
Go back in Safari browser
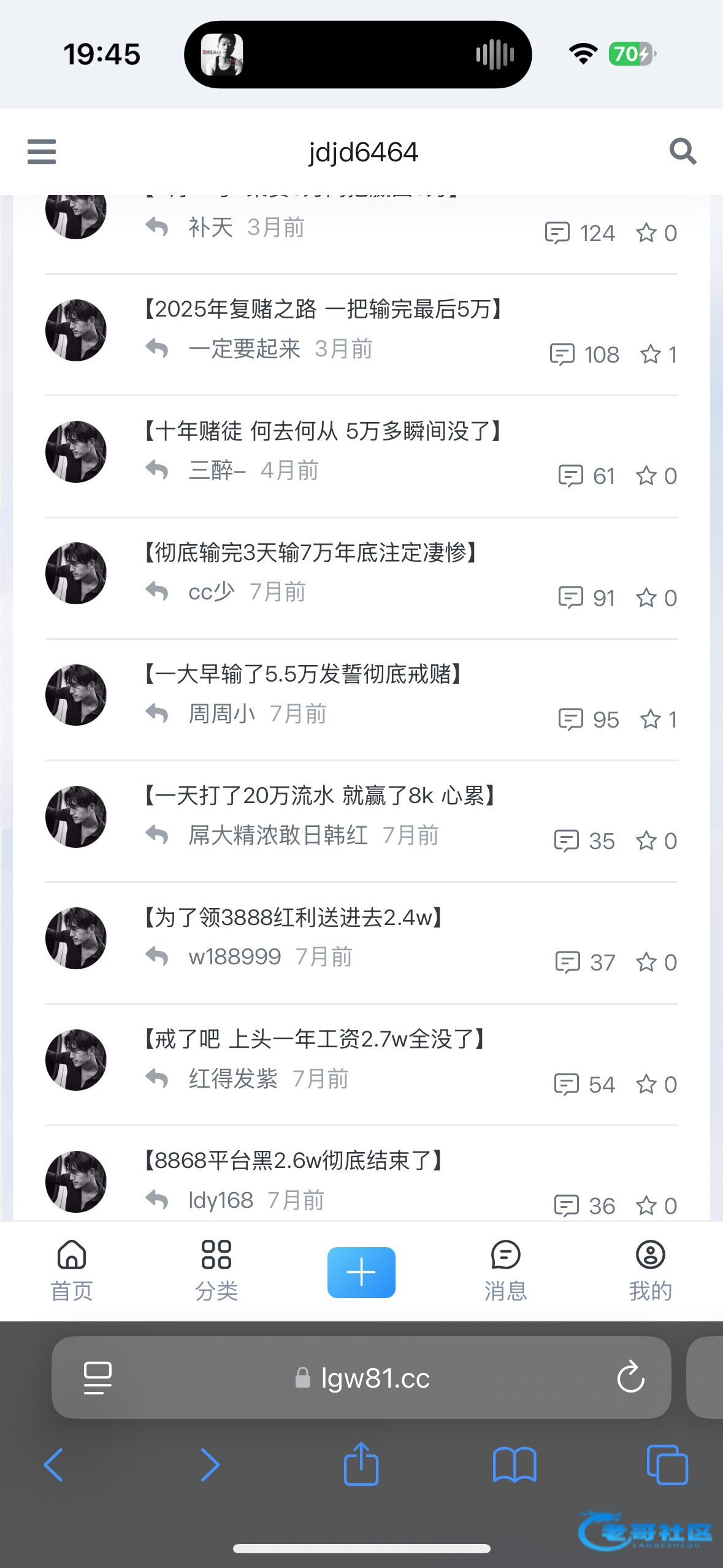click(x=54, y=1465)
